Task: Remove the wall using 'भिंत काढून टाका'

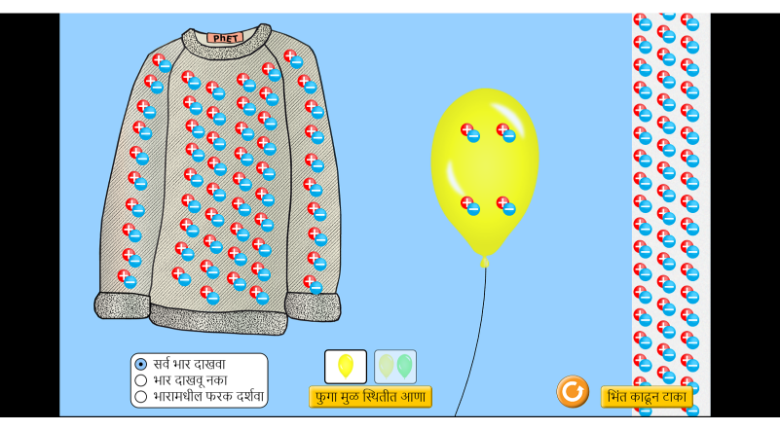Action: click(647, 397)
